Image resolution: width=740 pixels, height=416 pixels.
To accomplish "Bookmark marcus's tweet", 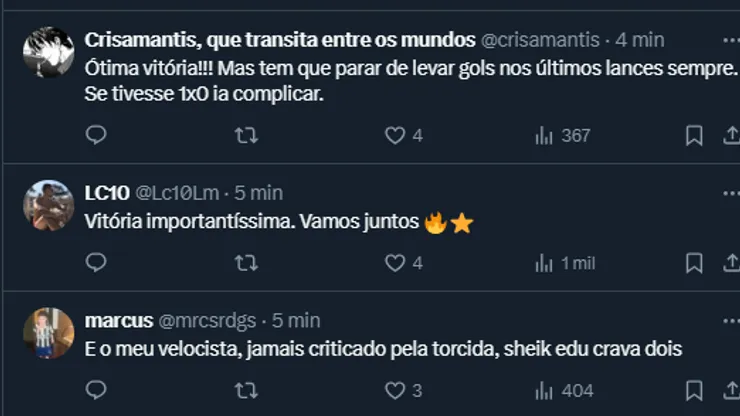I will (x=694, y=390).
